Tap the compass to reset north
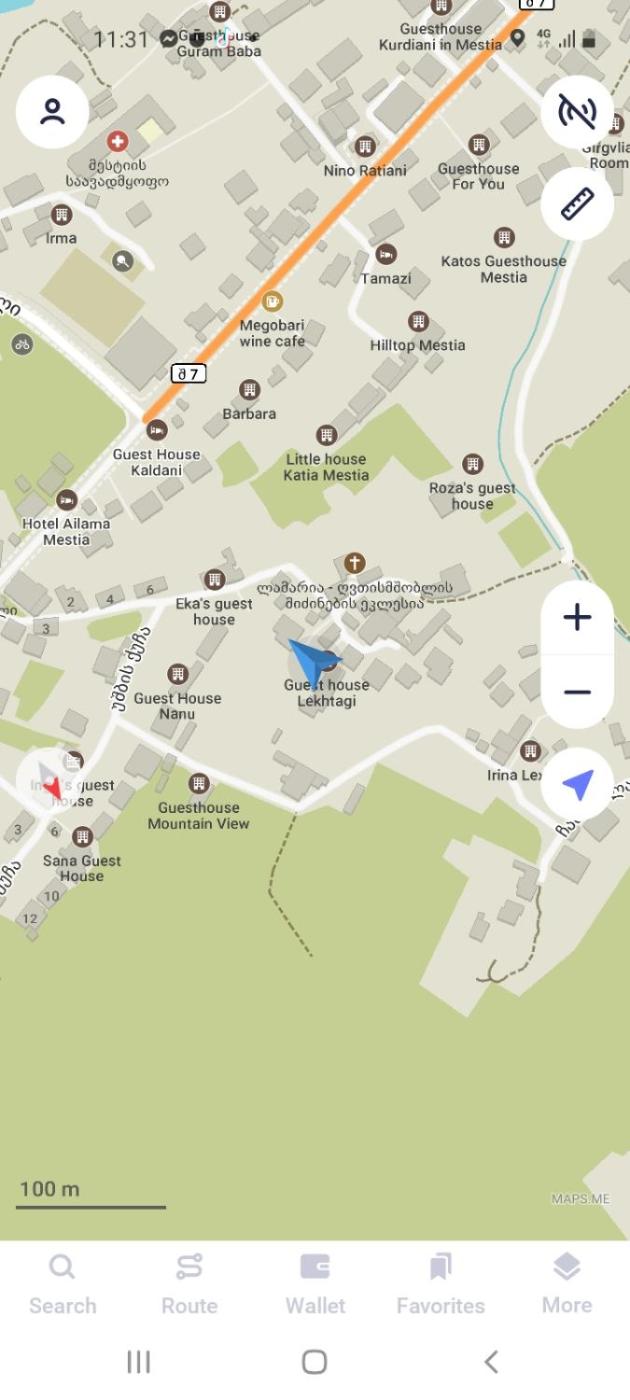This screenshot has height=1400, width=630. pos(50,783)
